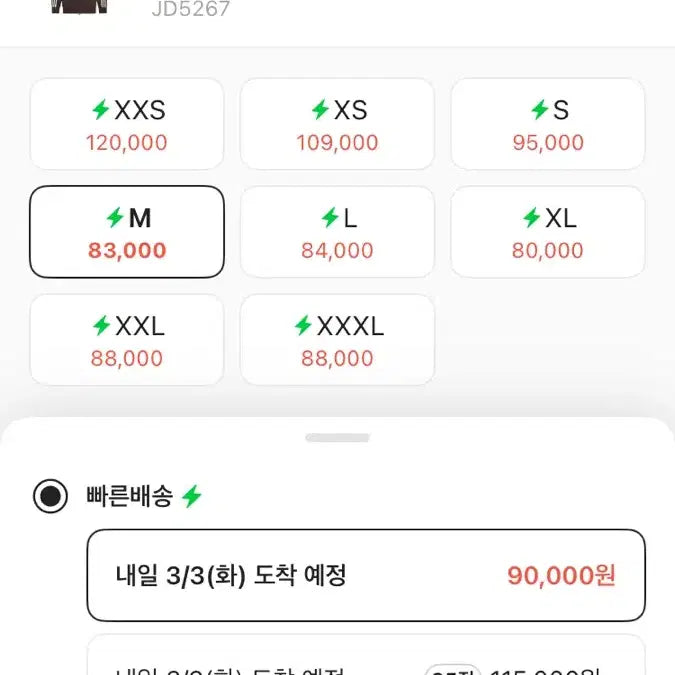Screen dimensions: 675x675
Task: Select the M size option
Action: 127,232
